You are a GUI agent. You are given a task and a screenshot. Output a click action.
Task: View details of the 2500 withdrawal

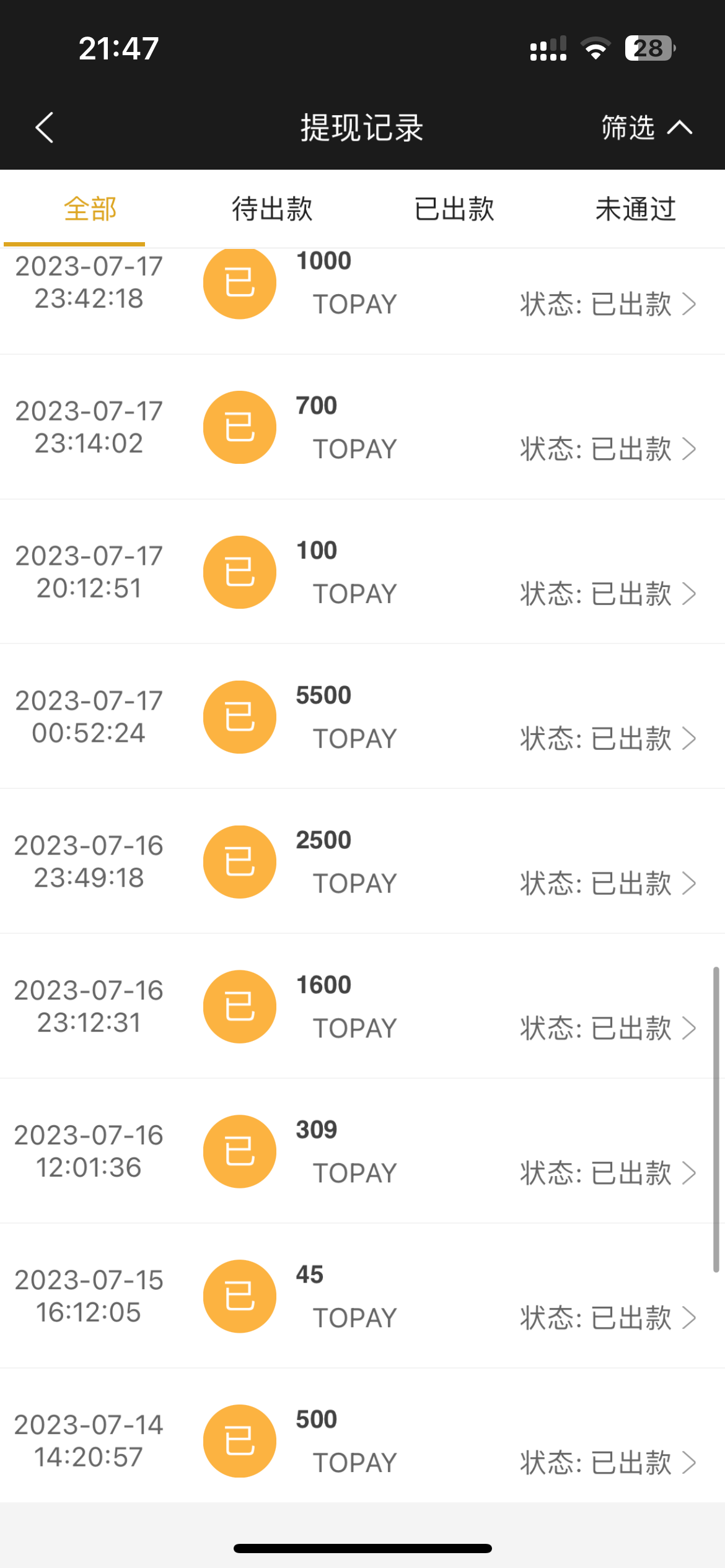click(x=362, y=863)
